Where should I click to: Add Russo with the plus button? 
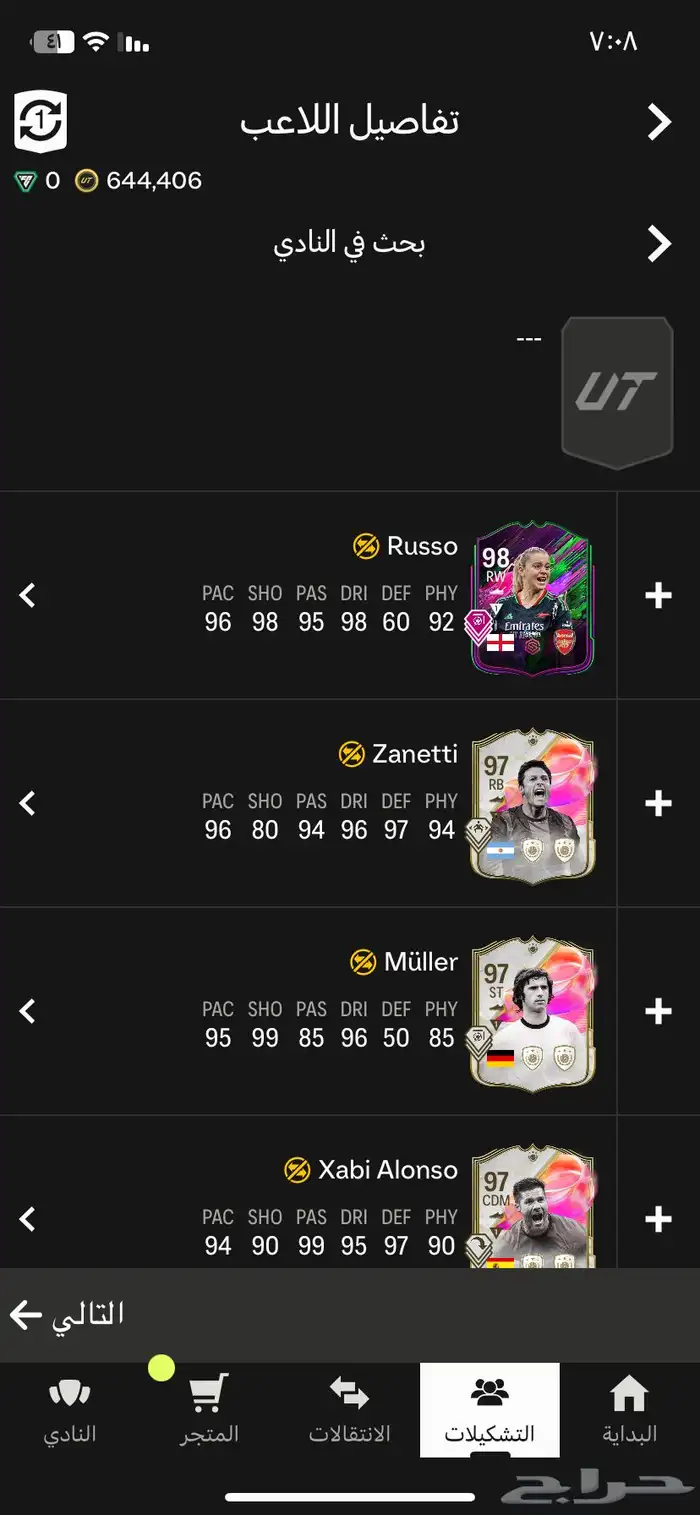[x=658, y=596]
